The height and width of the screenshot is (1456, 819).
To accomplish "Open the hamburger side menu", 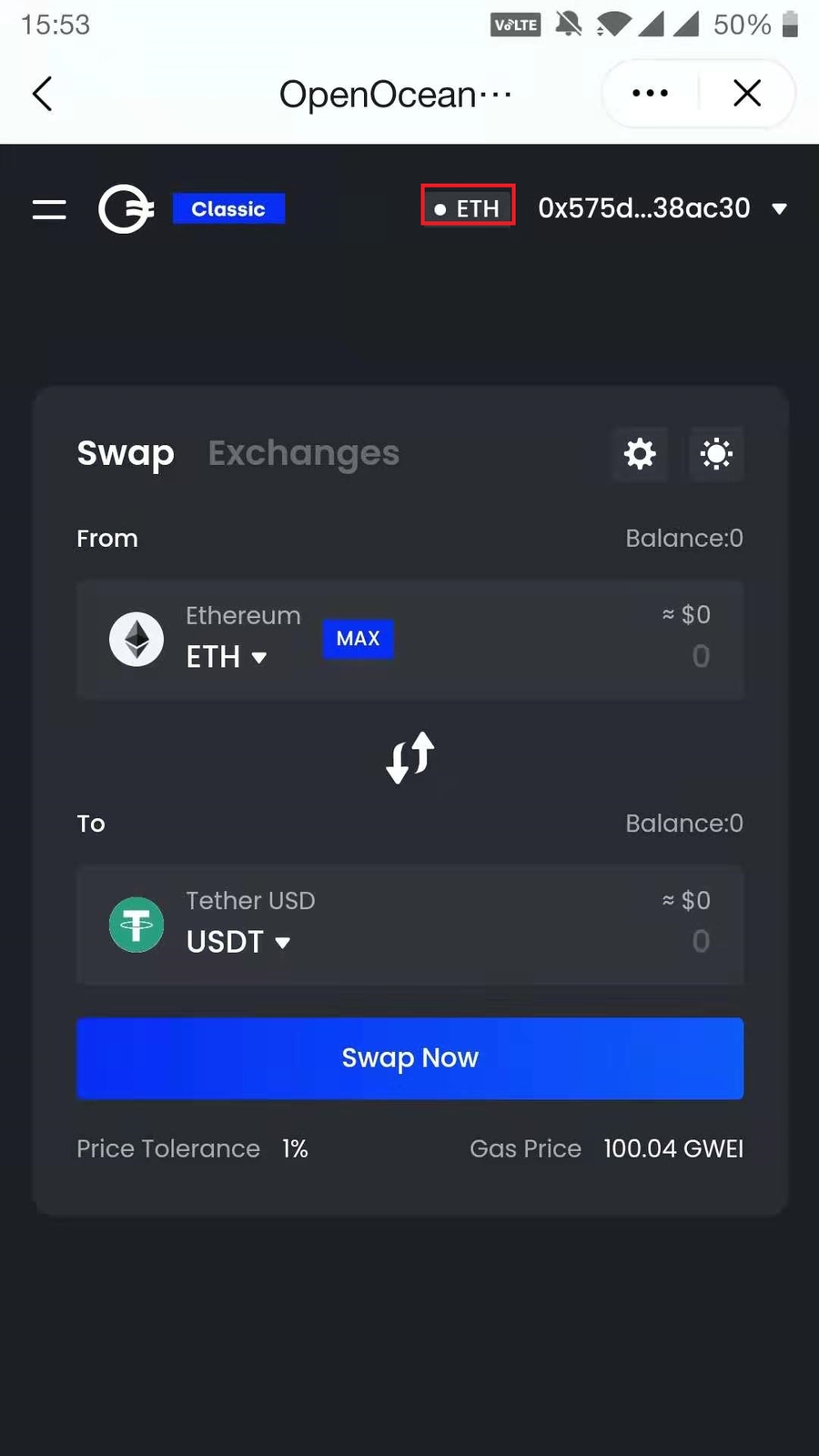I will (49, 209).
